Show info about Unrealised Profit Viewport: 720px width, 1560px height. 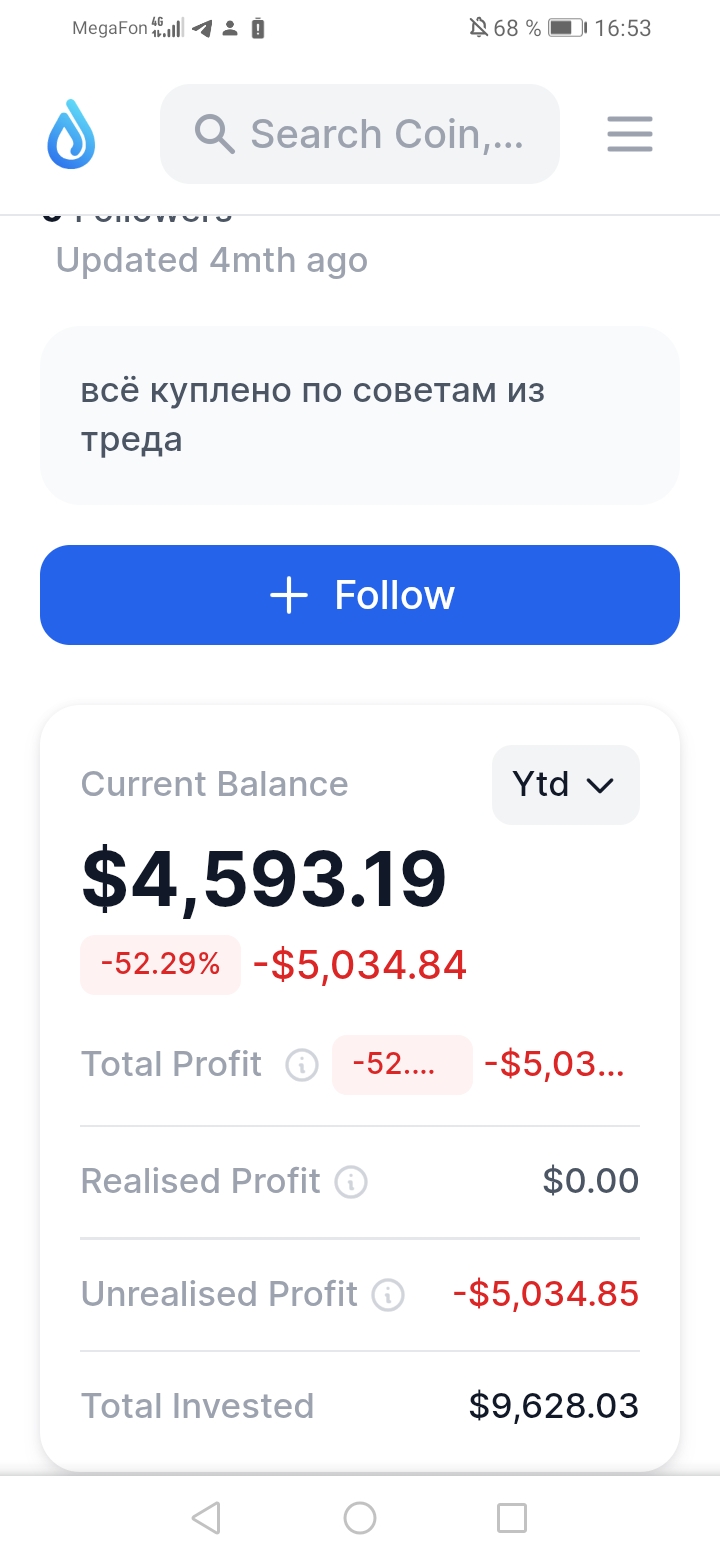[388, 1295]
